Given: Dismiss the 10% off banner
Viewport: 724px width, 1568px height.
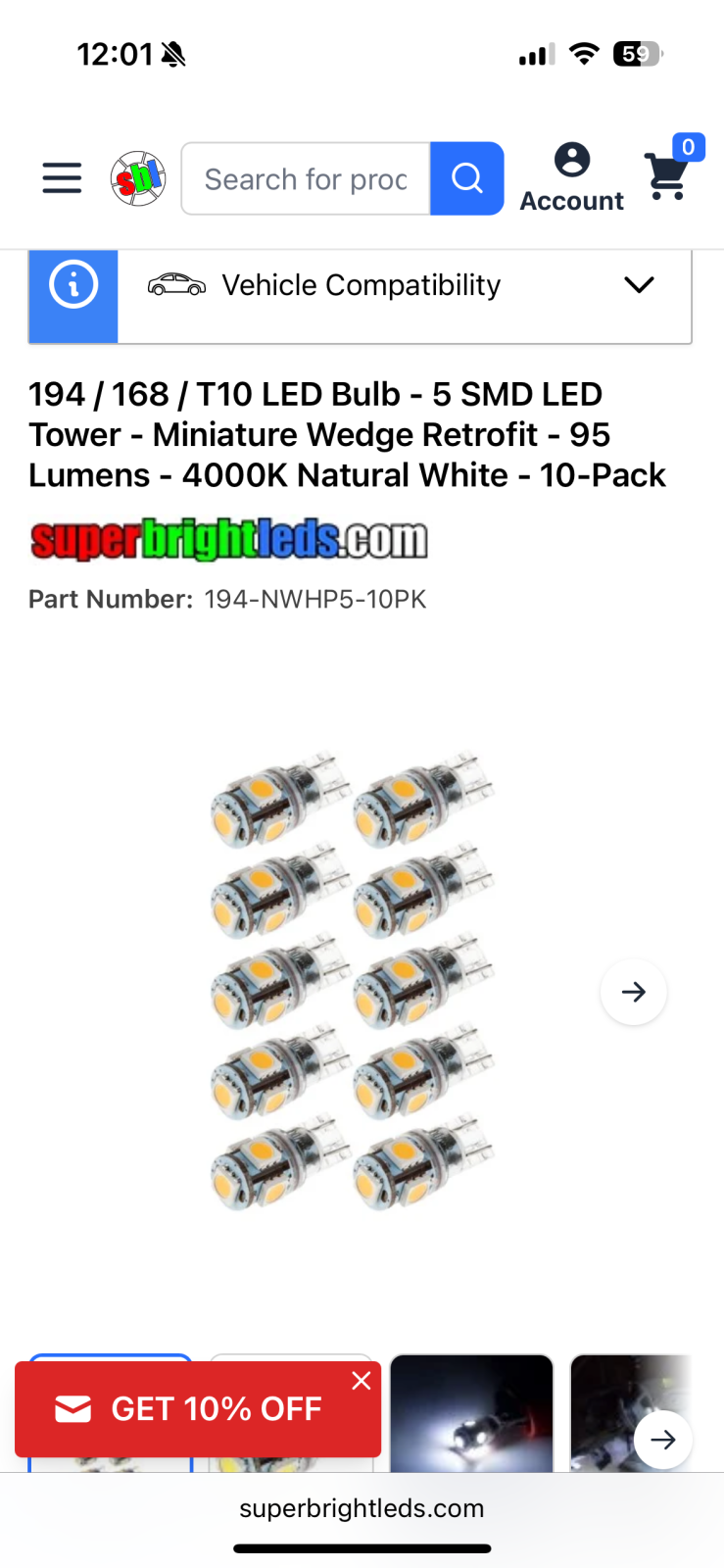Looking at the screenshot, I should click(362, 1380).
